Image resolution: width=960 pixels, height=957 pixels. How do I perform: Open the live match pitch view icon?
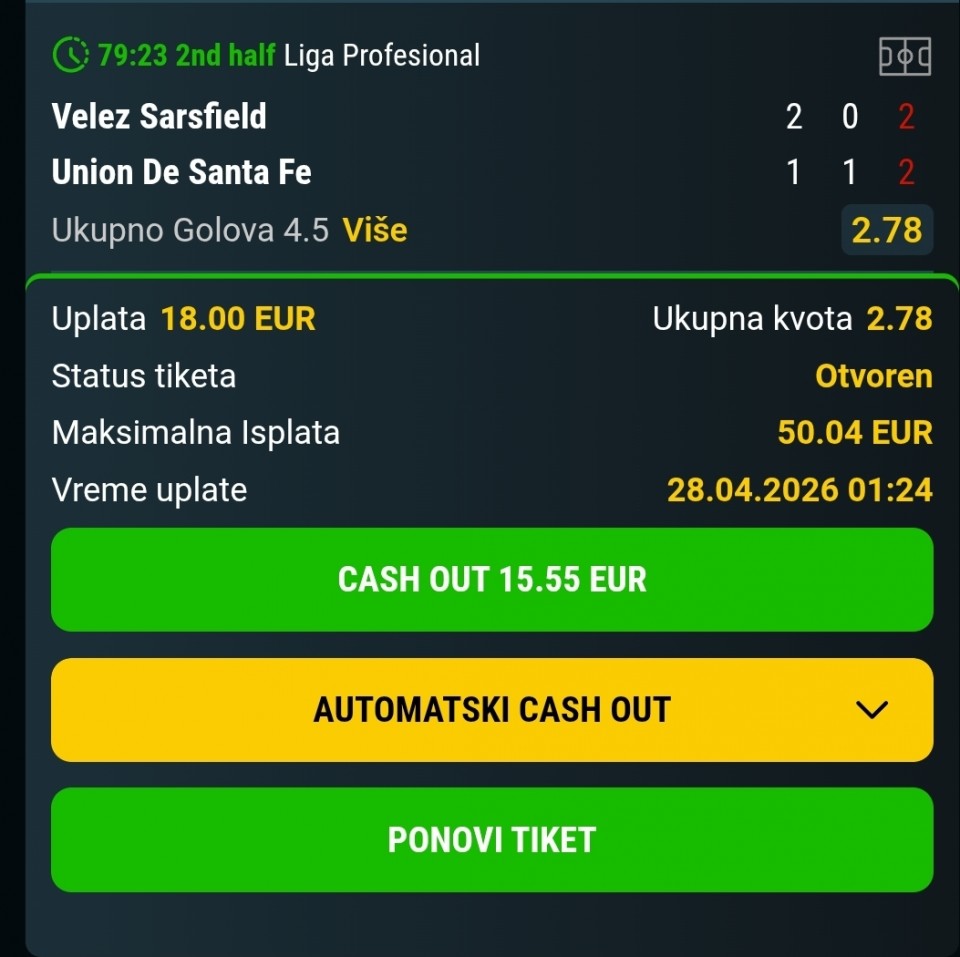tap(904, 56)
